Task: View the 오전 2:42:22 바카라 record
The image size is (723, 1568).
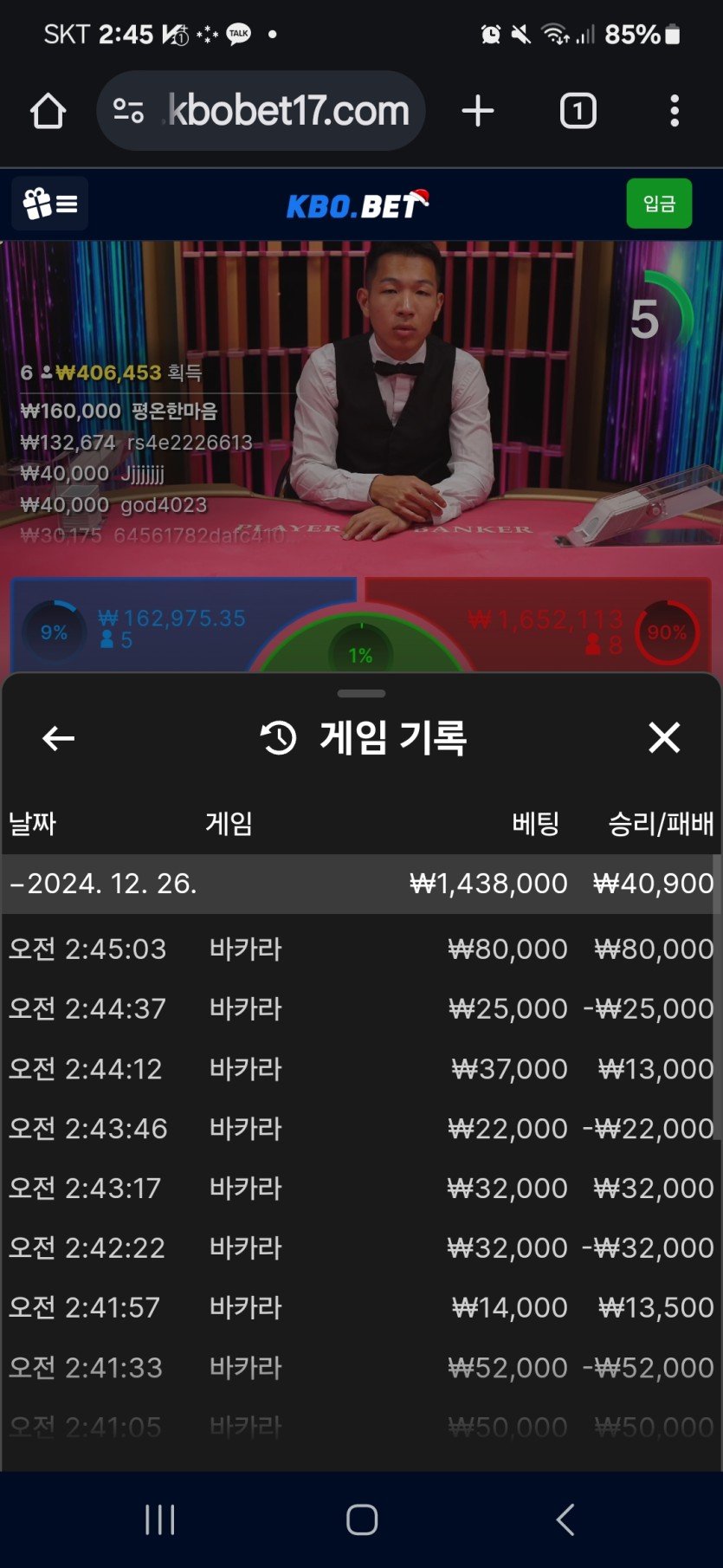Action: (360, 1247)
